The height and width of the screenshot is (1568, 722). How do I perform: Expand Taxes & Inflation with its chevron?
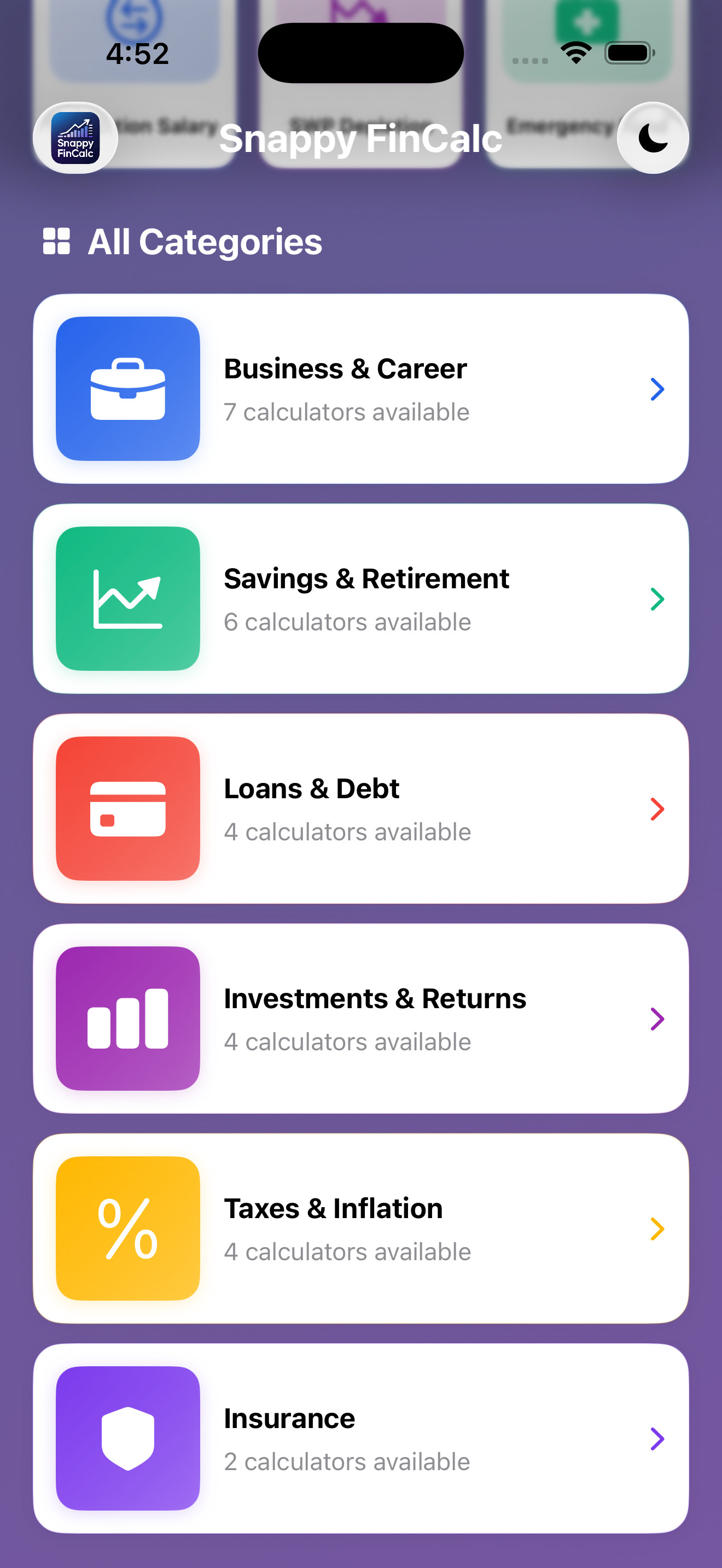656,1229
